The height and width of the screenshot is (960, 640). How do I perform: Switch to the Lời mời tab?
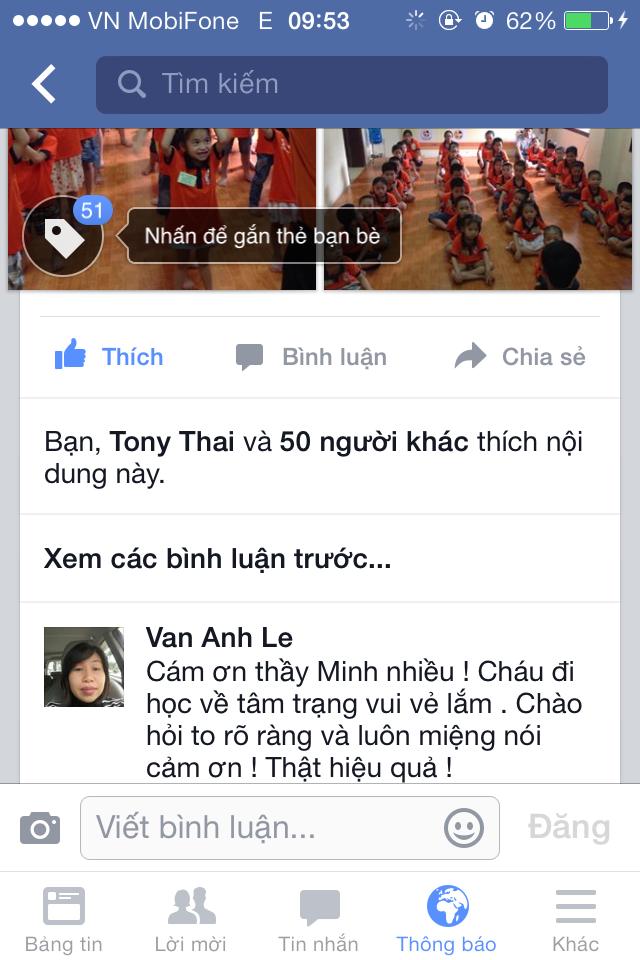point(191,920)
